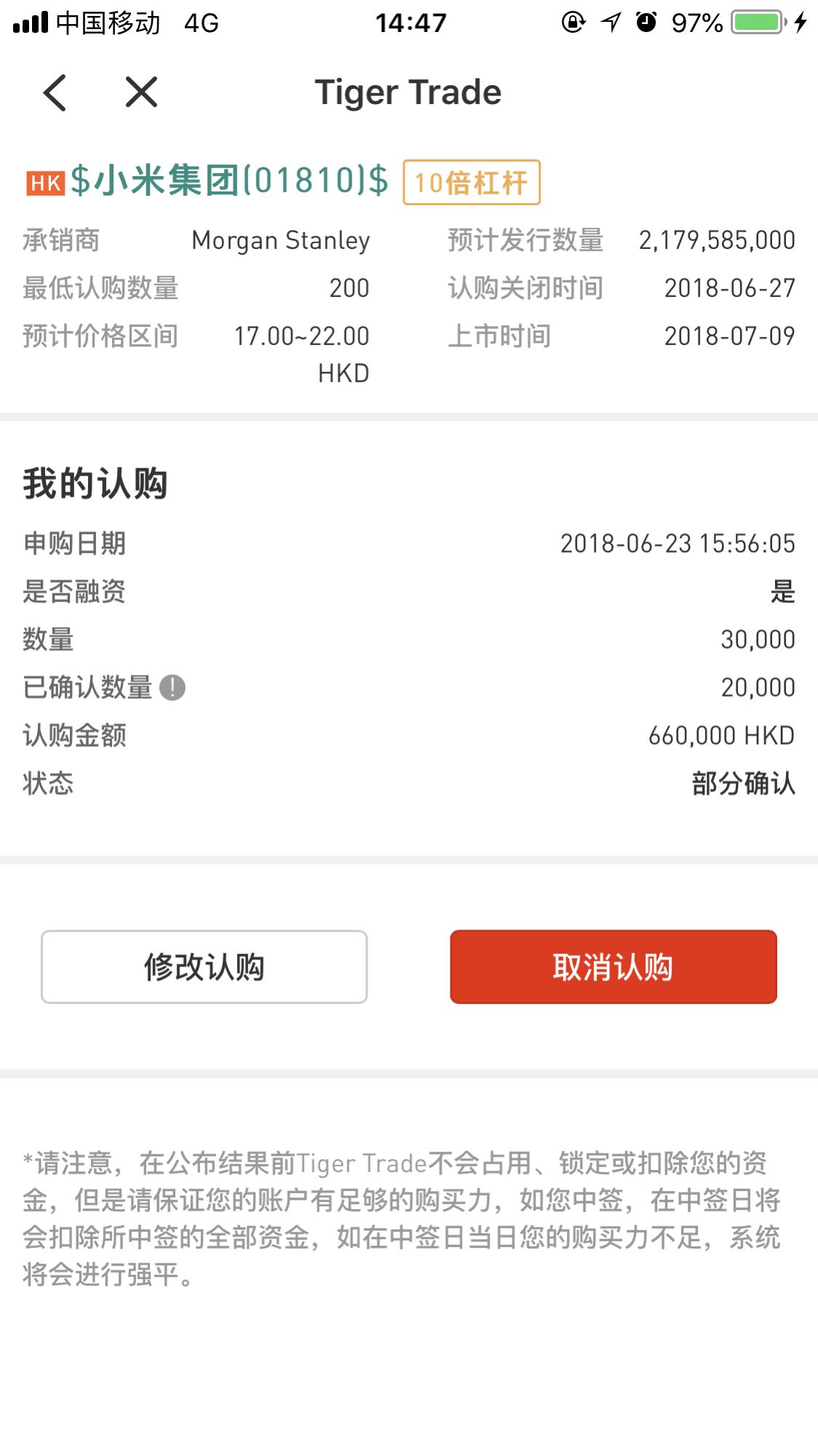Image resolution: width=818 pixels, height=1456 pixels.
Task: Tap the info icon beside 已确认数量
Action: tap(172, 687)
